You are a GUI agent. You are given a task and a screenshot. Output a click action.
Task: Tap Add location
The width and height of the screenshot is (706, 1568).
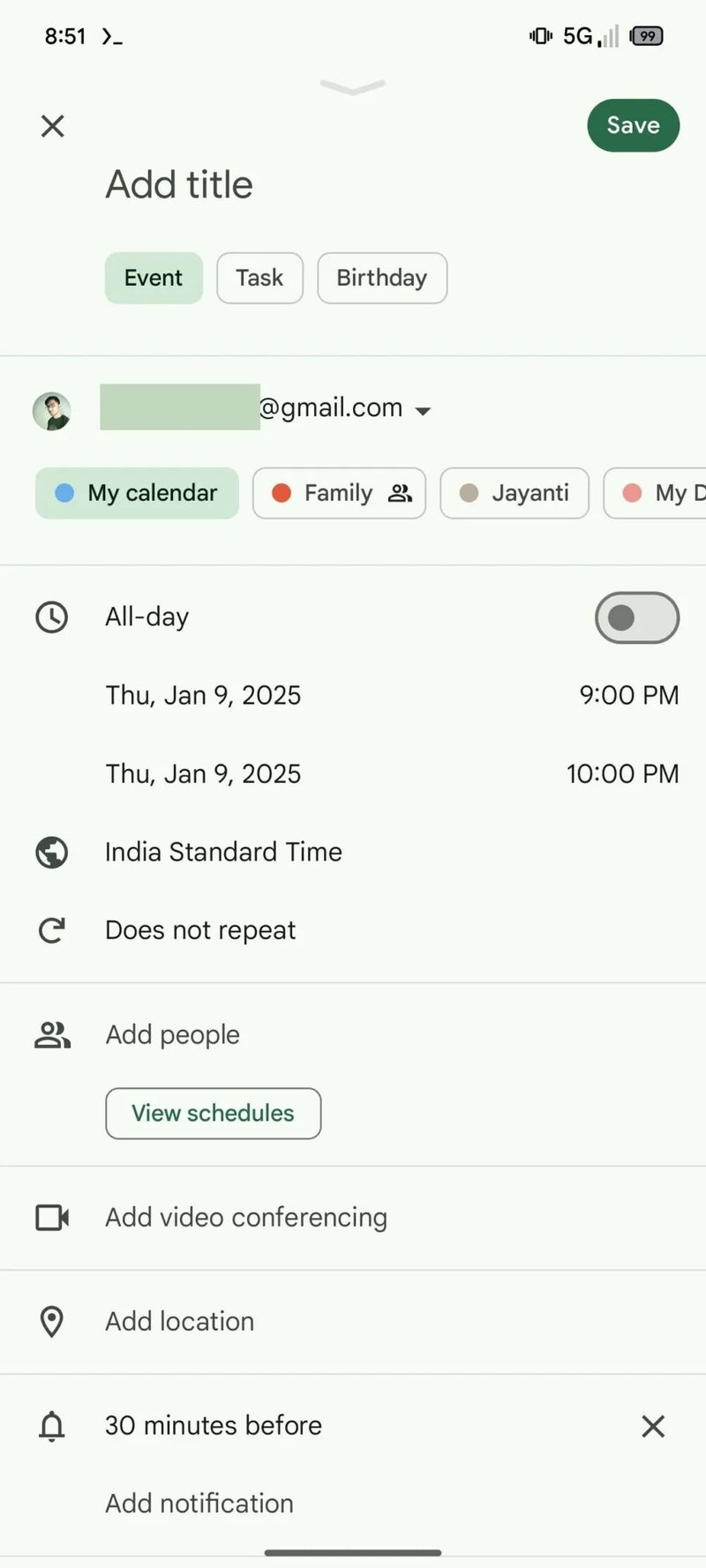pyautogui.click(x=180, y=1321)
